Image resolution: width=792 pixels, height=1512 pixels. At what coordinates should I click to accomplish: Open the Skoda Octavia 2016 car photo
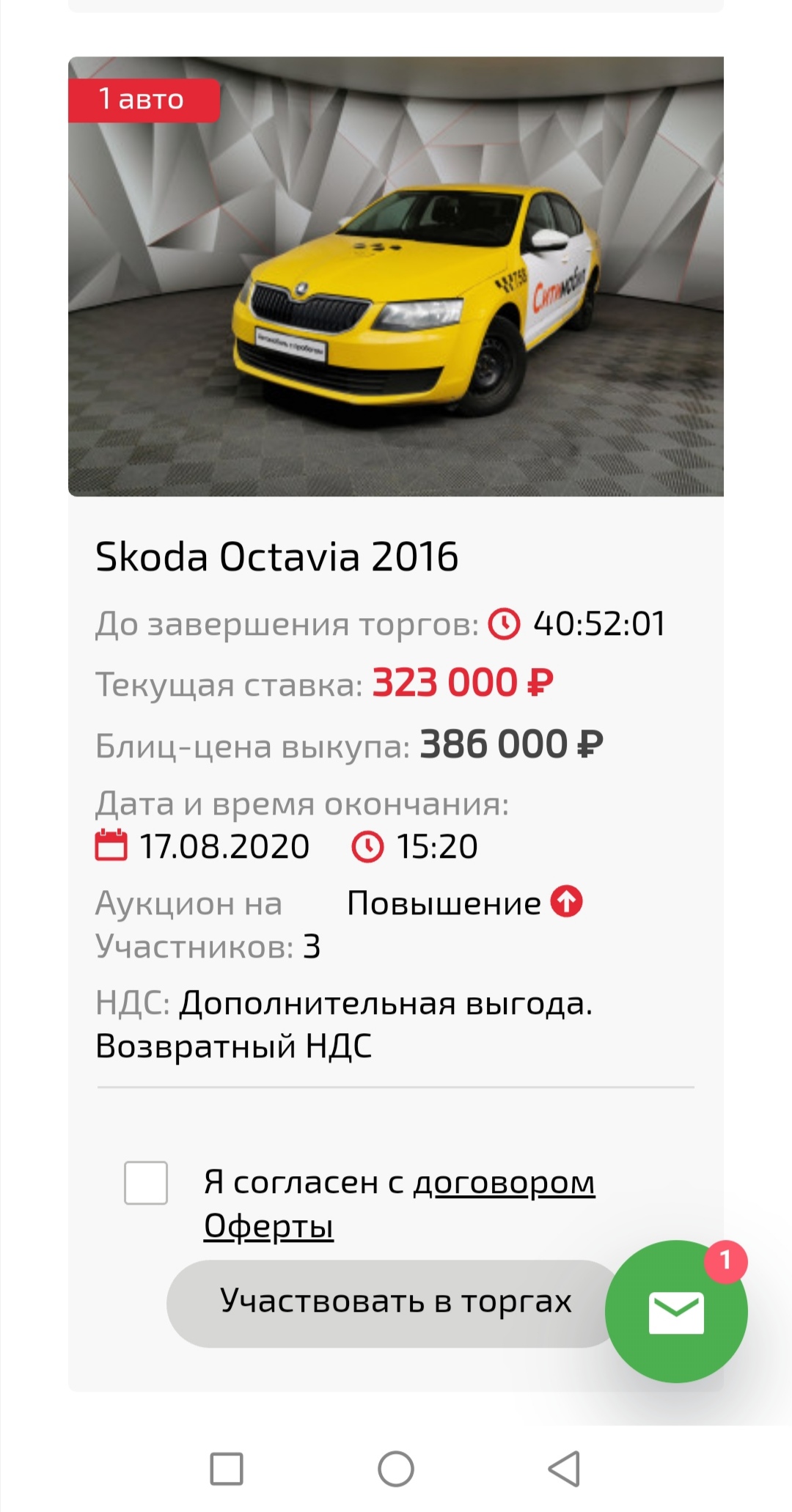[396, 276]
